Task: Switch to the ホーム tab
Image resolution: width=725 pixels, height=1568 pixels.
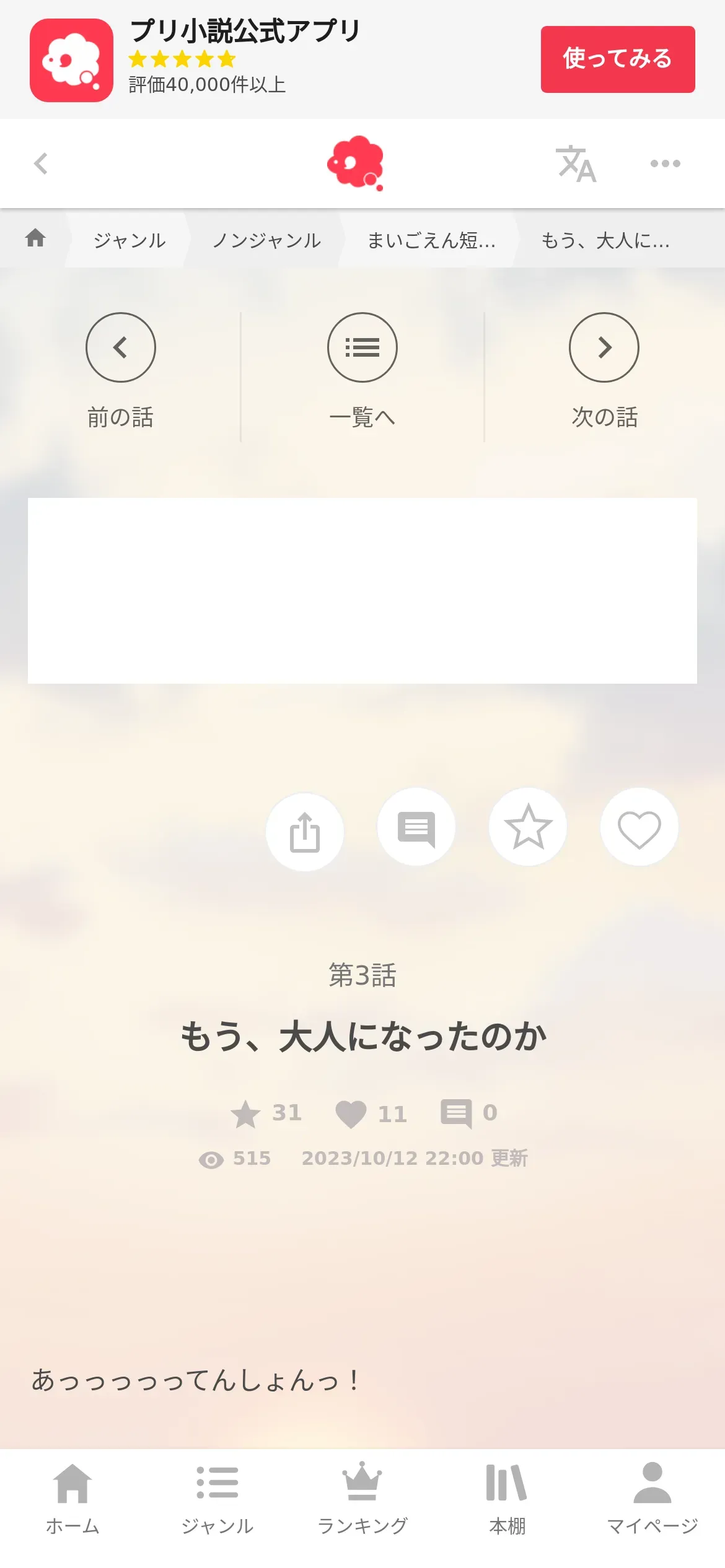Action: [x=72, y=1499]
